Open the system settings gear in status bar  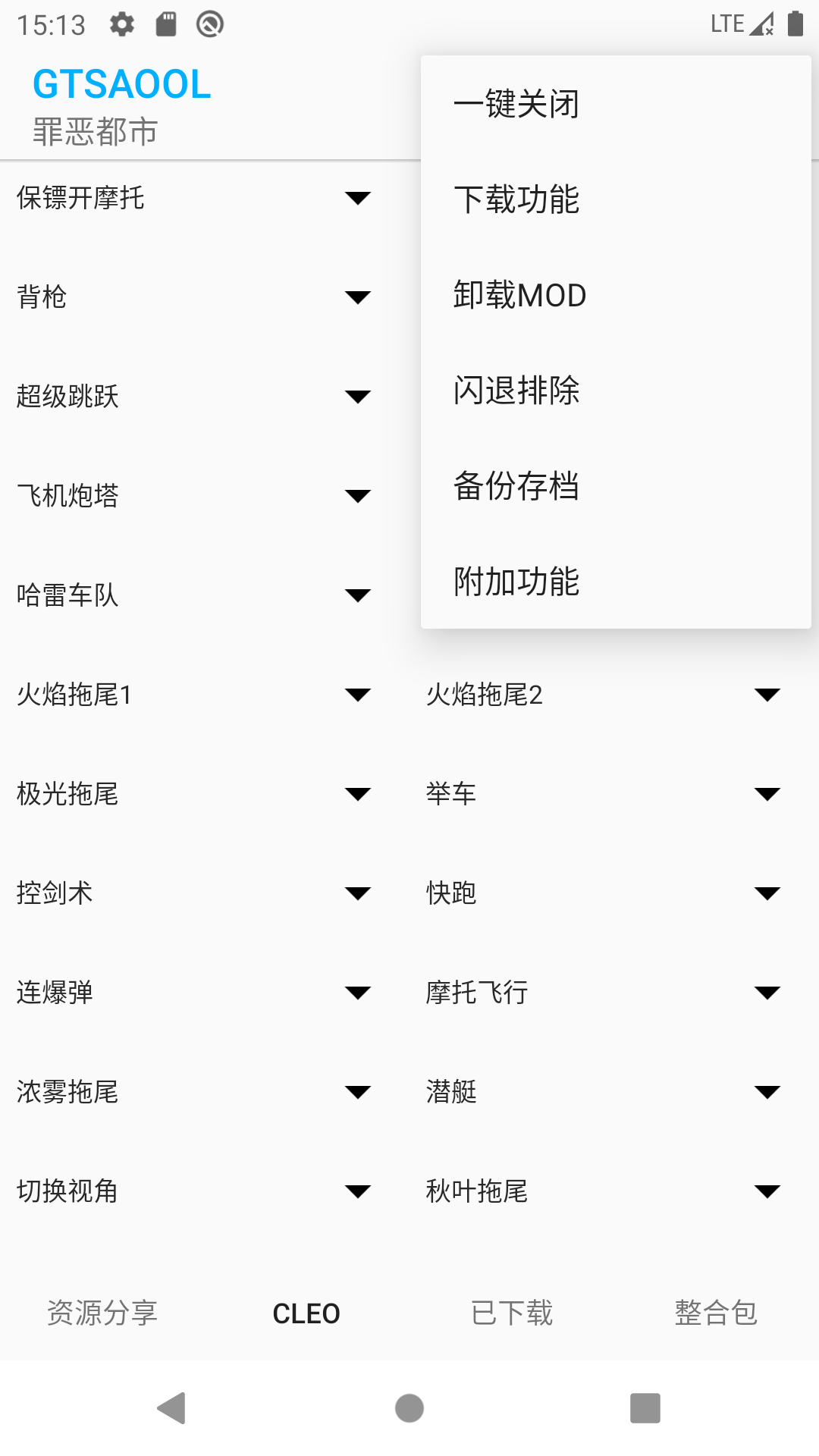[121, 23]
